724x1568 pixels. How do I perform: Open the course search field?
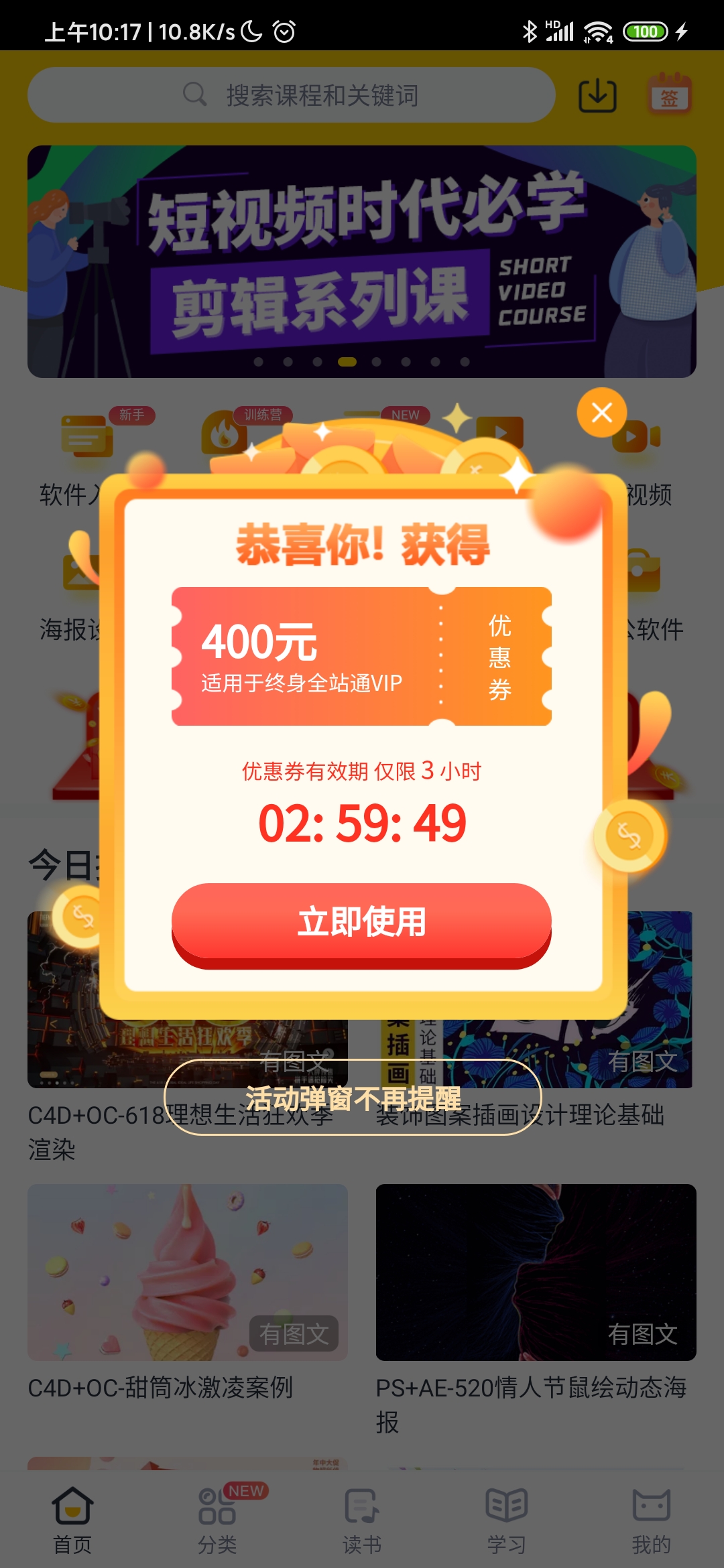tap(292, 94)
